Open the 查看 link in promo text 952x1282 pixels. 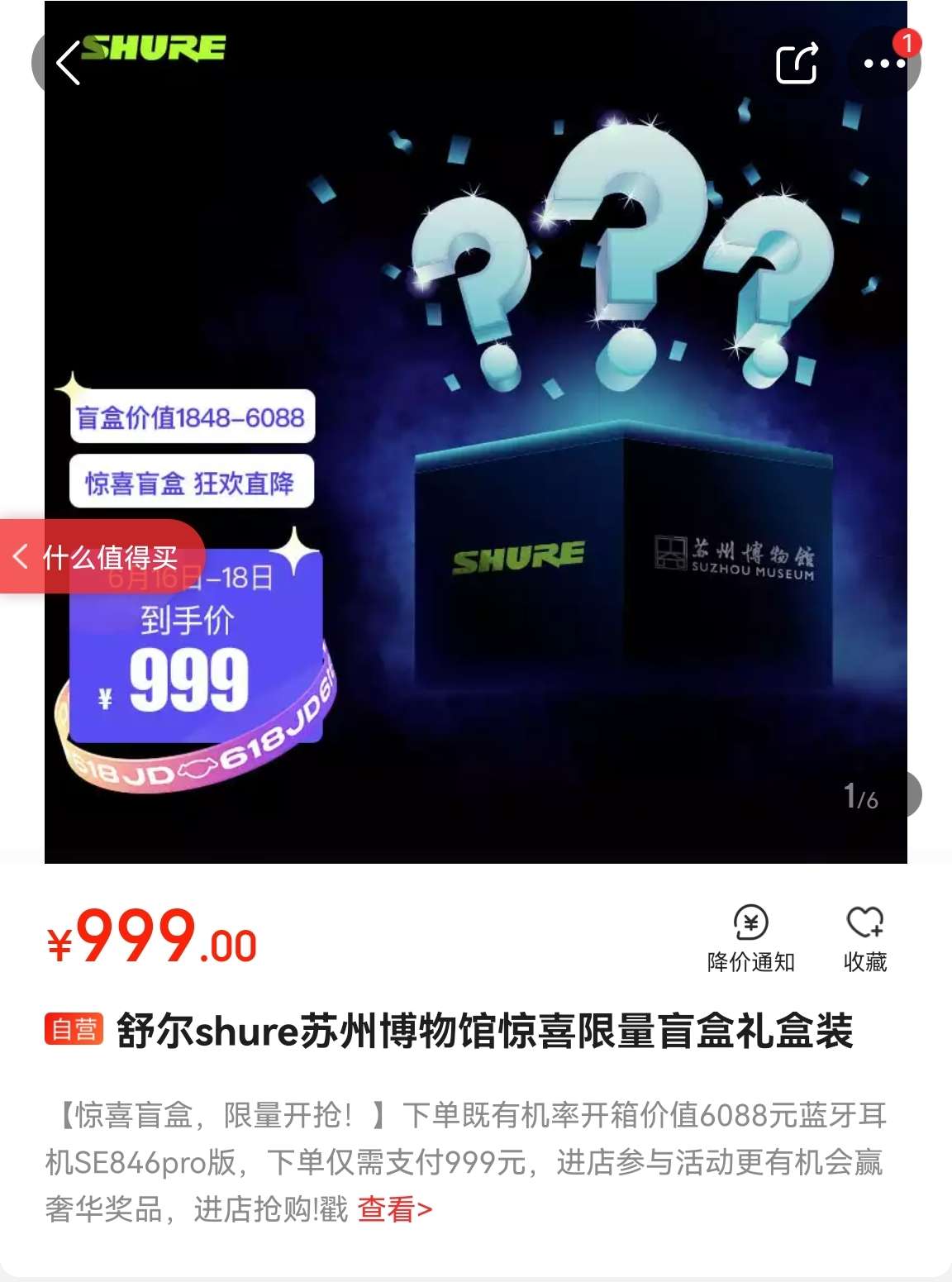click(394, 1209)
